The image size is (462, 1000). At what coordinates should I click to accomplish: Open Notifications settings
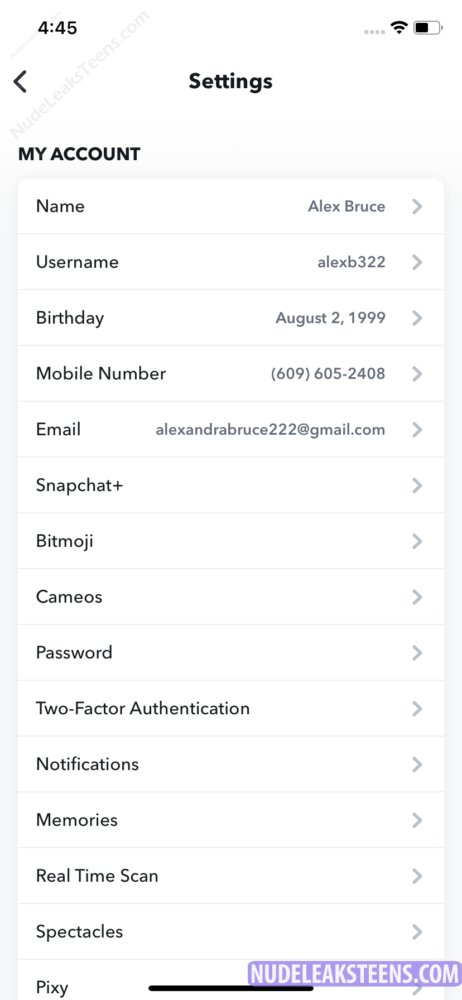point(230,764)
